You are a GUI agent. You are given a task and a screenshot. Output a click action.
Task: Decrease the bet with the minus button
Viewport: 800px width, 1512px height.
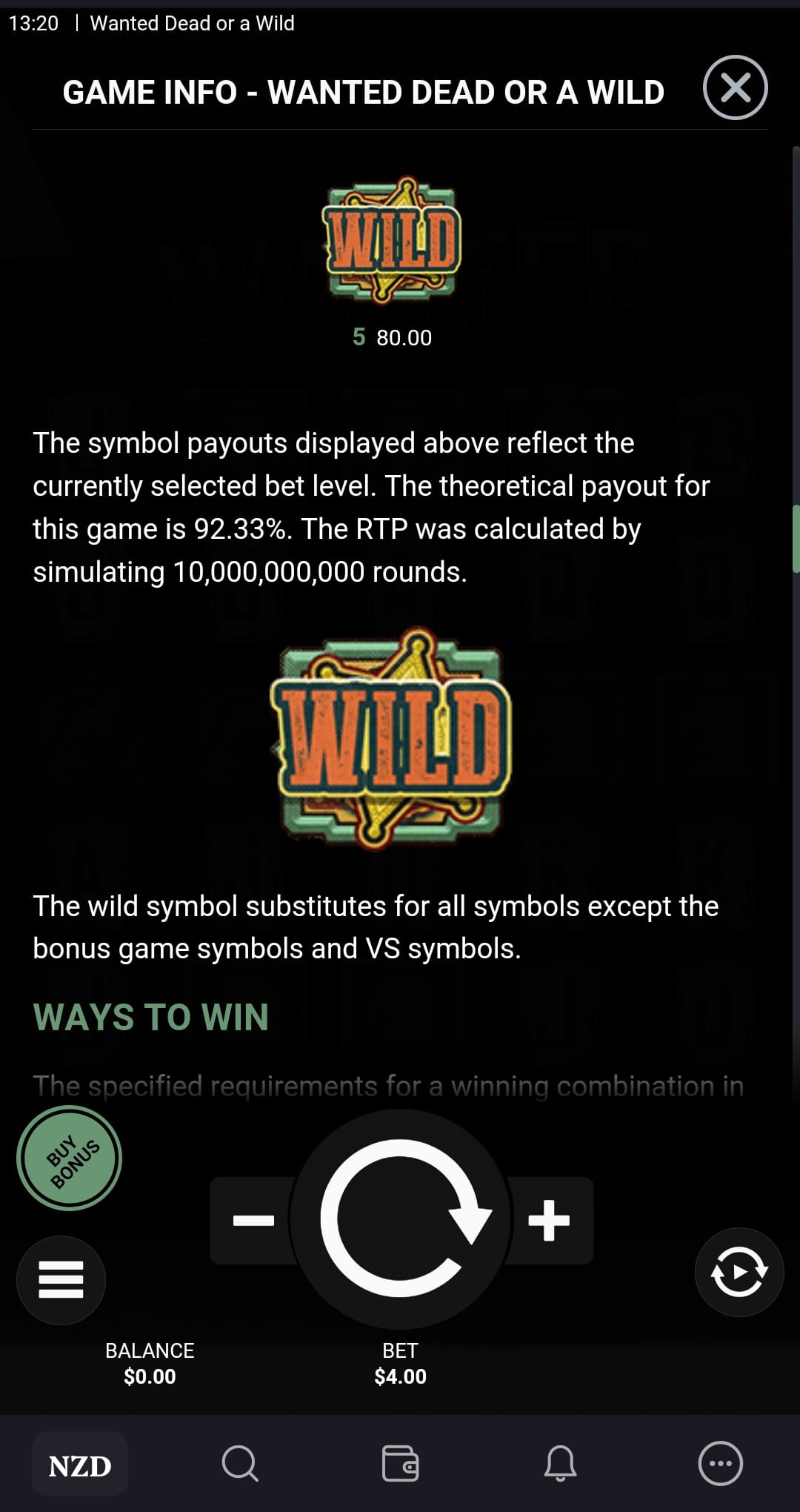point(253,1220)
